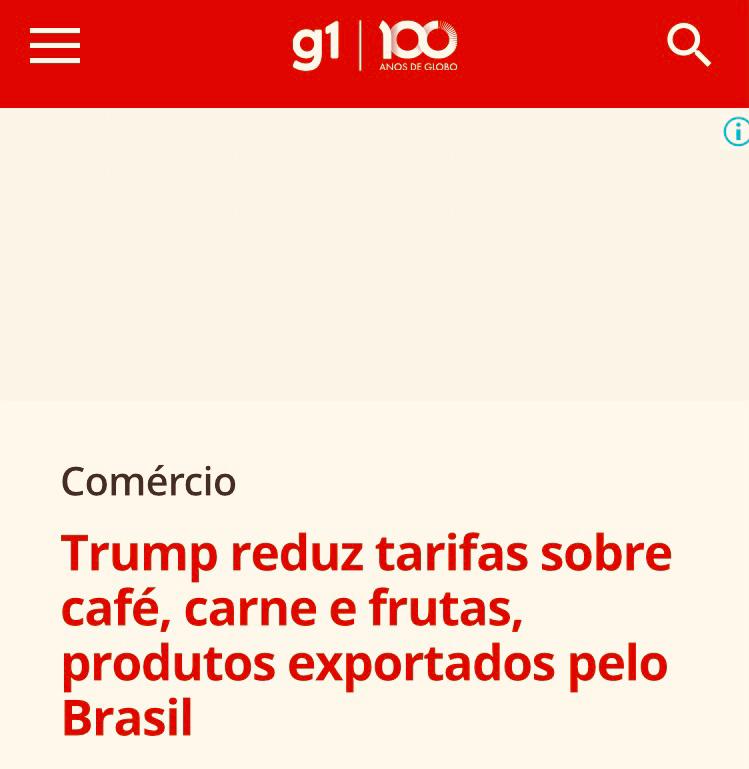Tap the search magnifier icon
This screenshot has width=749, height=769.
[x=688, y=46]
